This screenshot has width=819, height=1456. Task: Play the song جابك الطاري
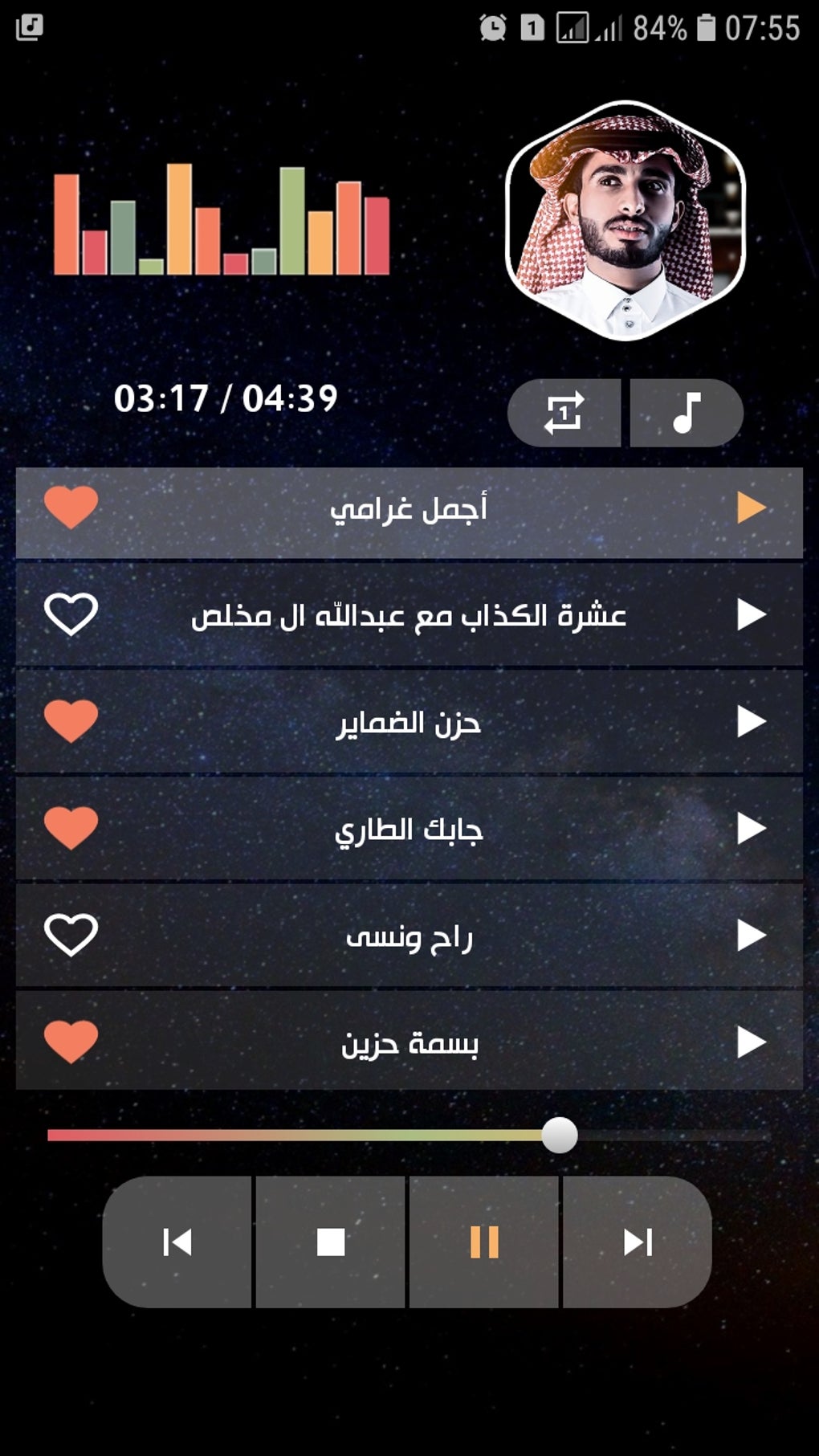coord(751,829)
